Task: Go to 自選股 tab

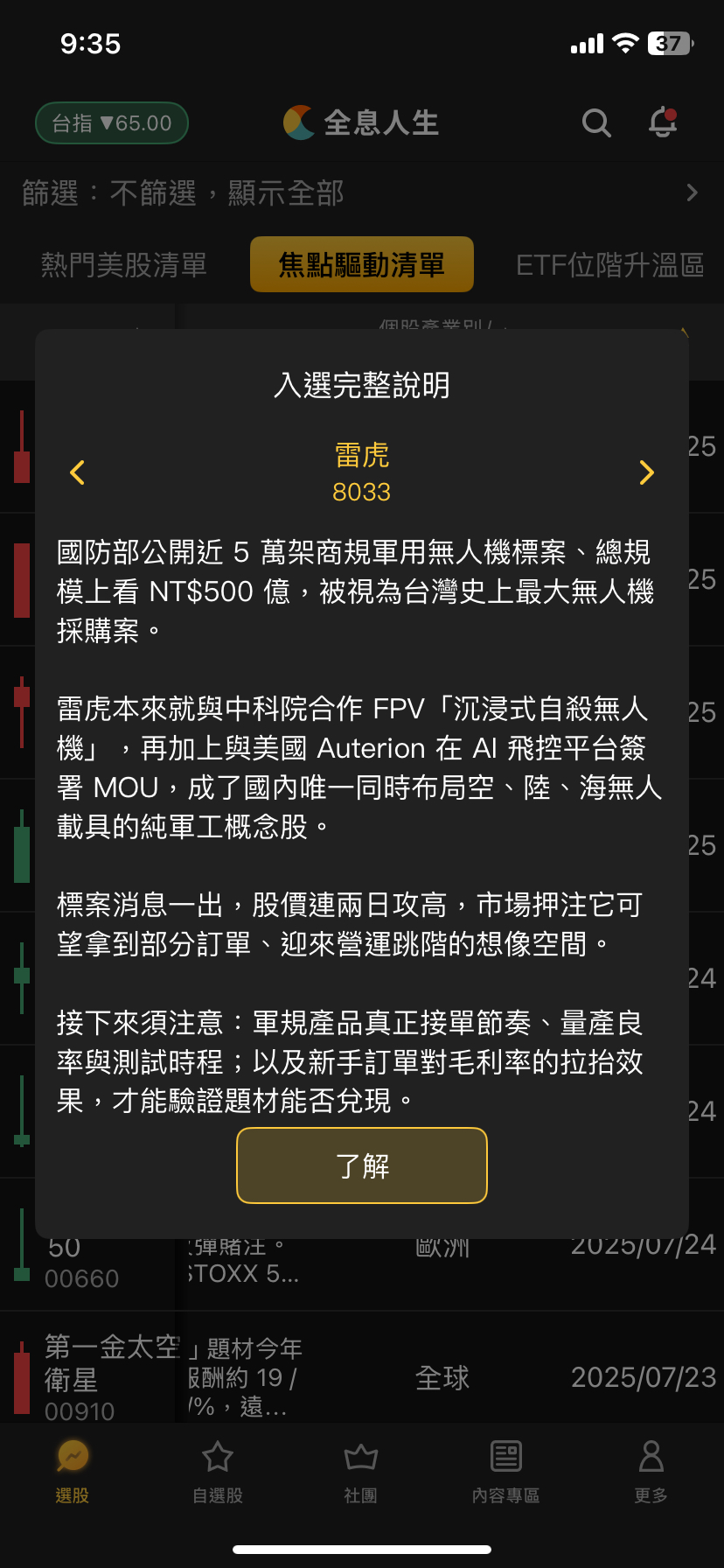Action: [217, 1472]
